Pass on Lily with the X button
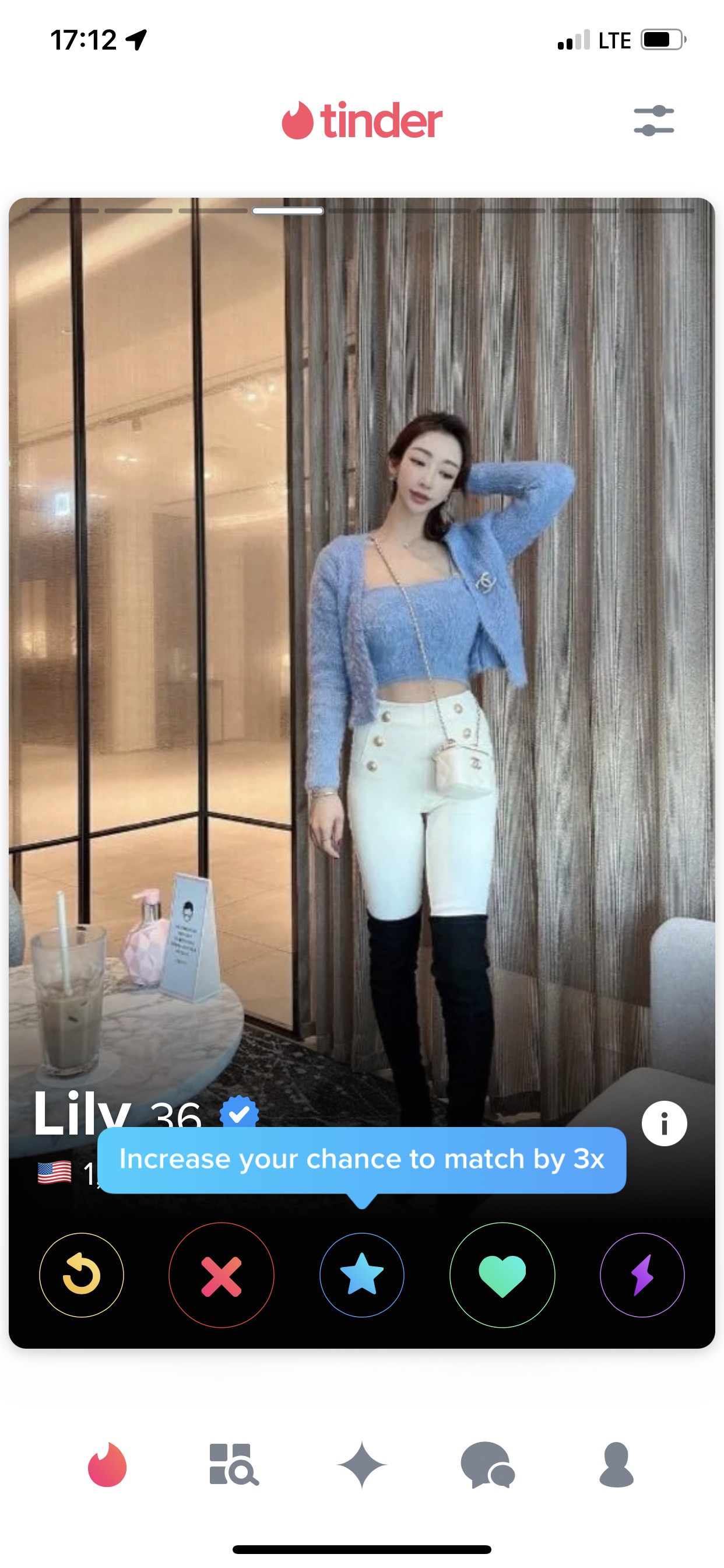This screenshot has height=1568, width=724. click(x=222, y=1275)
